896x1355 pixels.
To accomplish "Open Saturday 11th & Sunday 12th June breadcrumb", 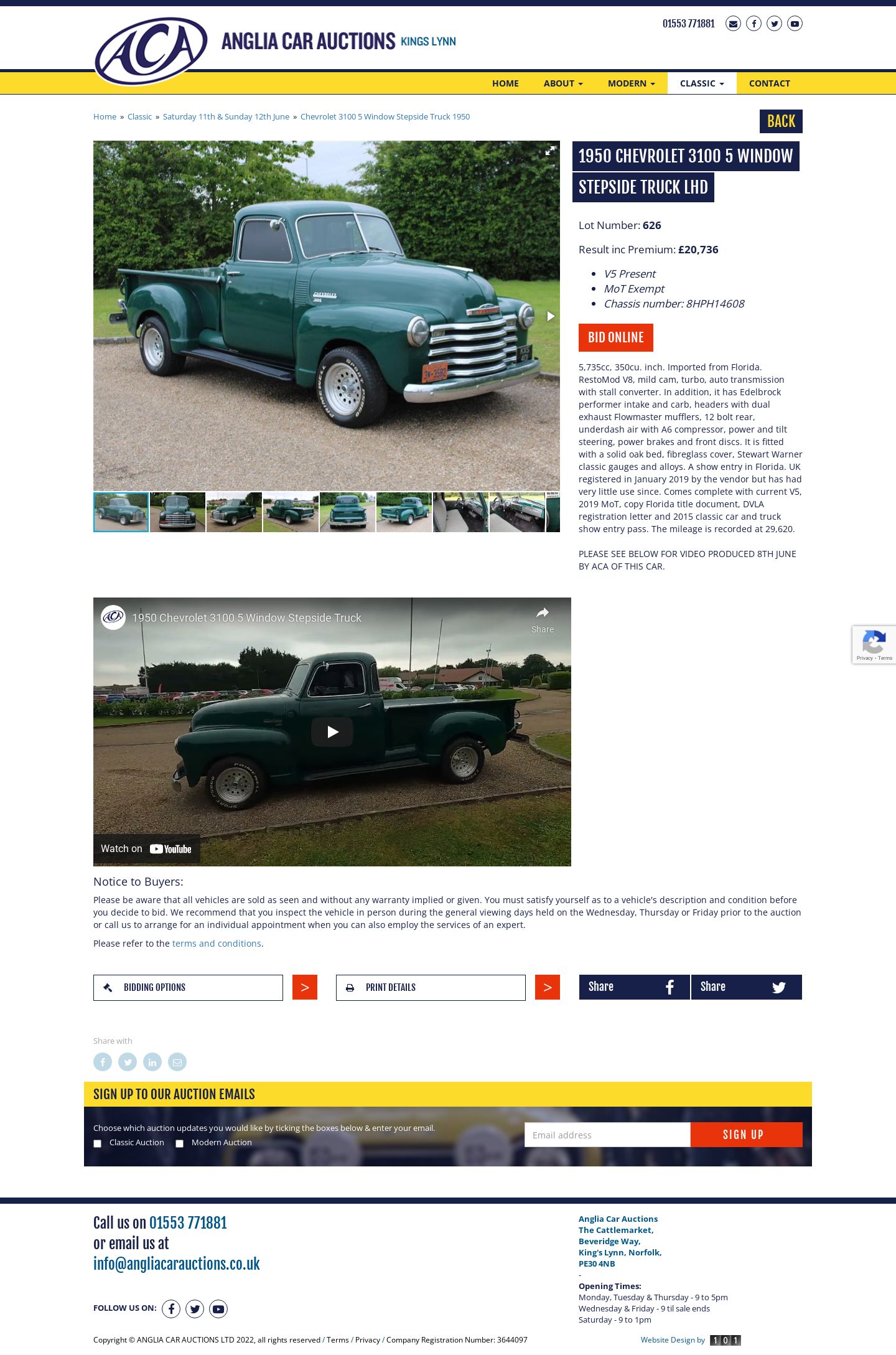I will (226, 116).
